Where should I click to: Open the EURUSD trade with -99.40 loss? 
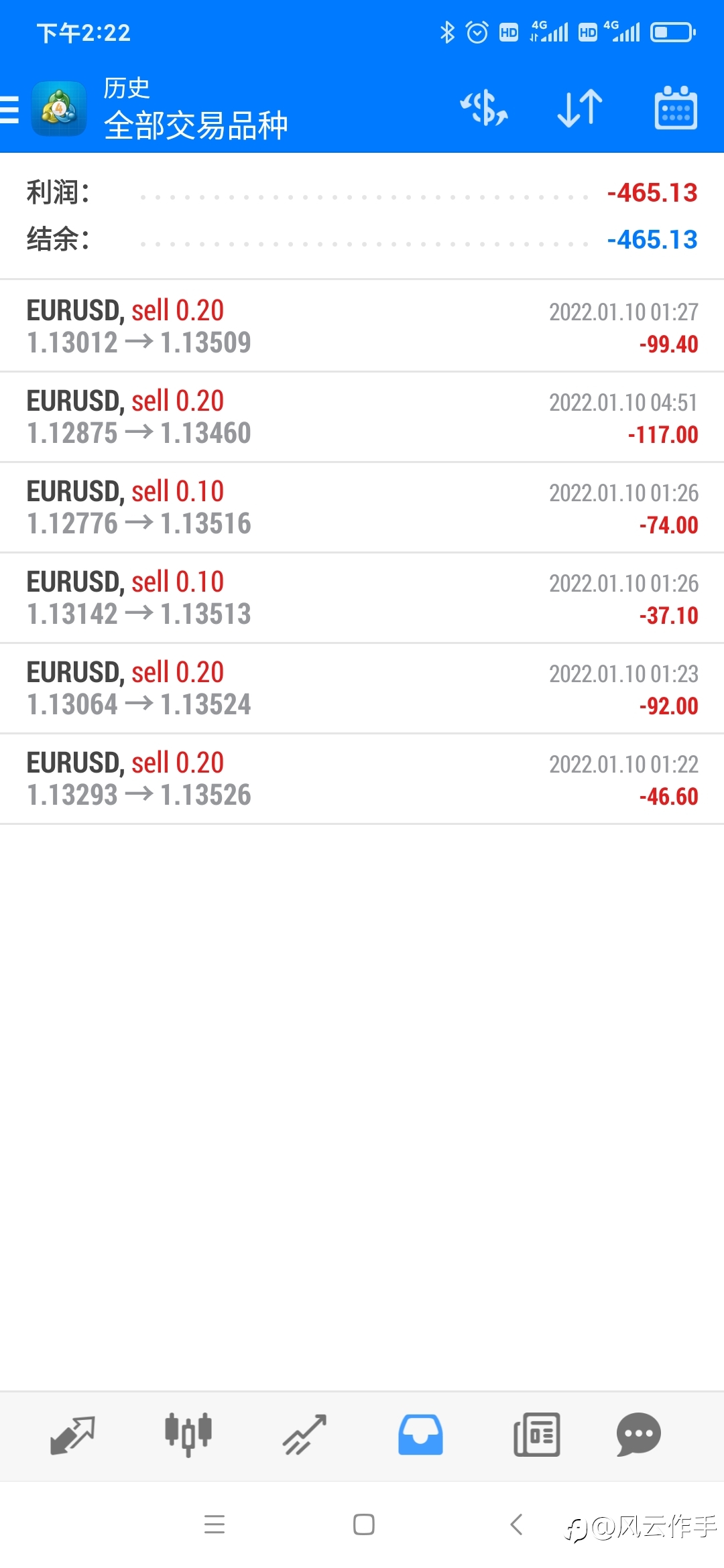coord(362,326)
